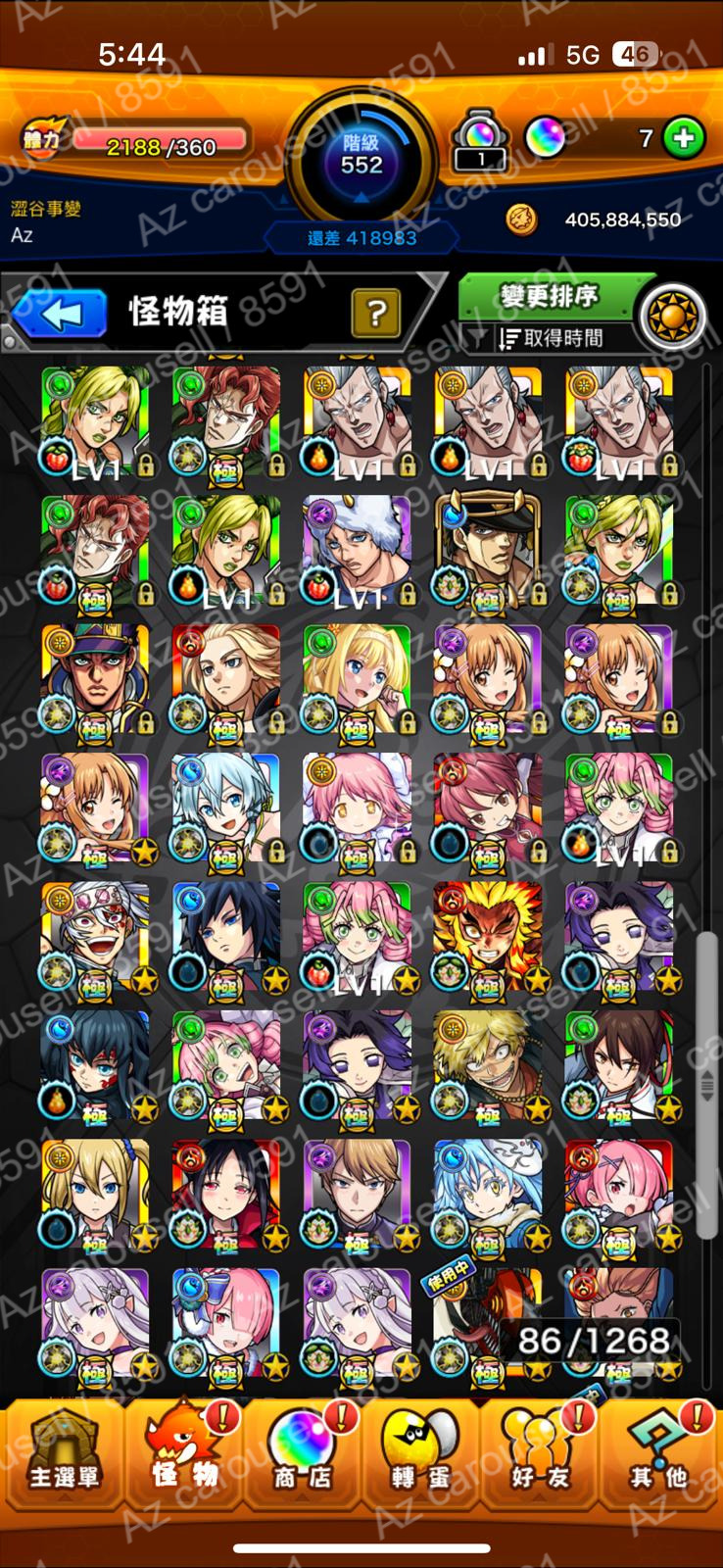This screenshot has height=1568, width=723.
Task: Select the blue-haired Rimuru monster
Action: 488,1196
